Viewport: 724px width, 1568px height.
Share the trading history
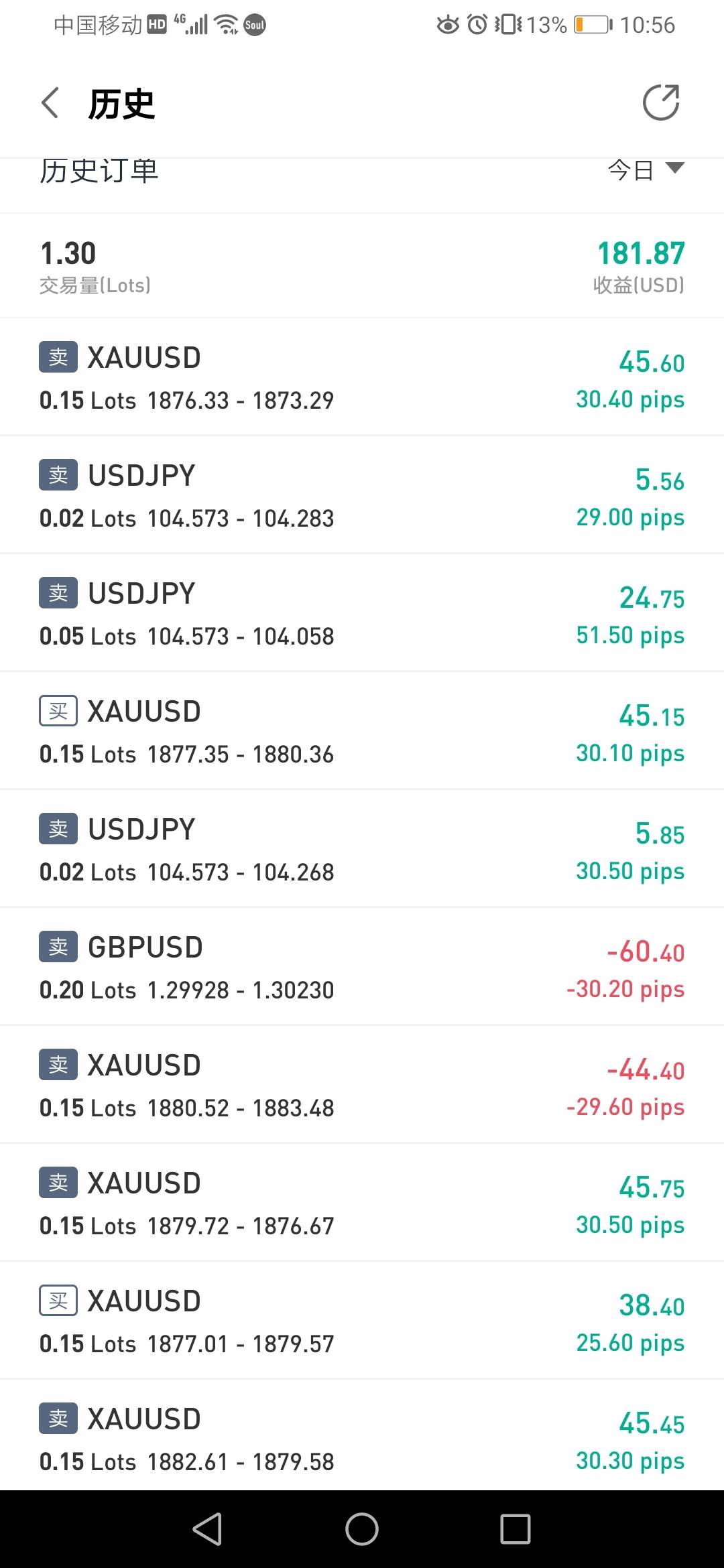coord(661,103)
